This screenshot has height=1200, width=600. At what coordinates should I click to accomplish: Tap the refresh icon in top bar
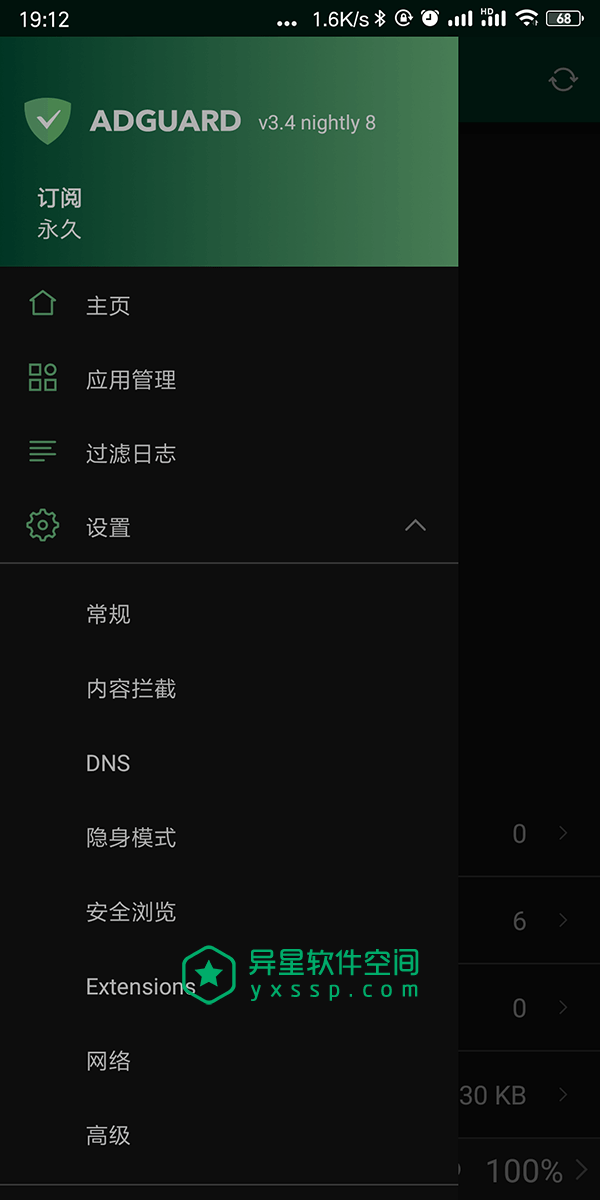[x=563, y=80]
